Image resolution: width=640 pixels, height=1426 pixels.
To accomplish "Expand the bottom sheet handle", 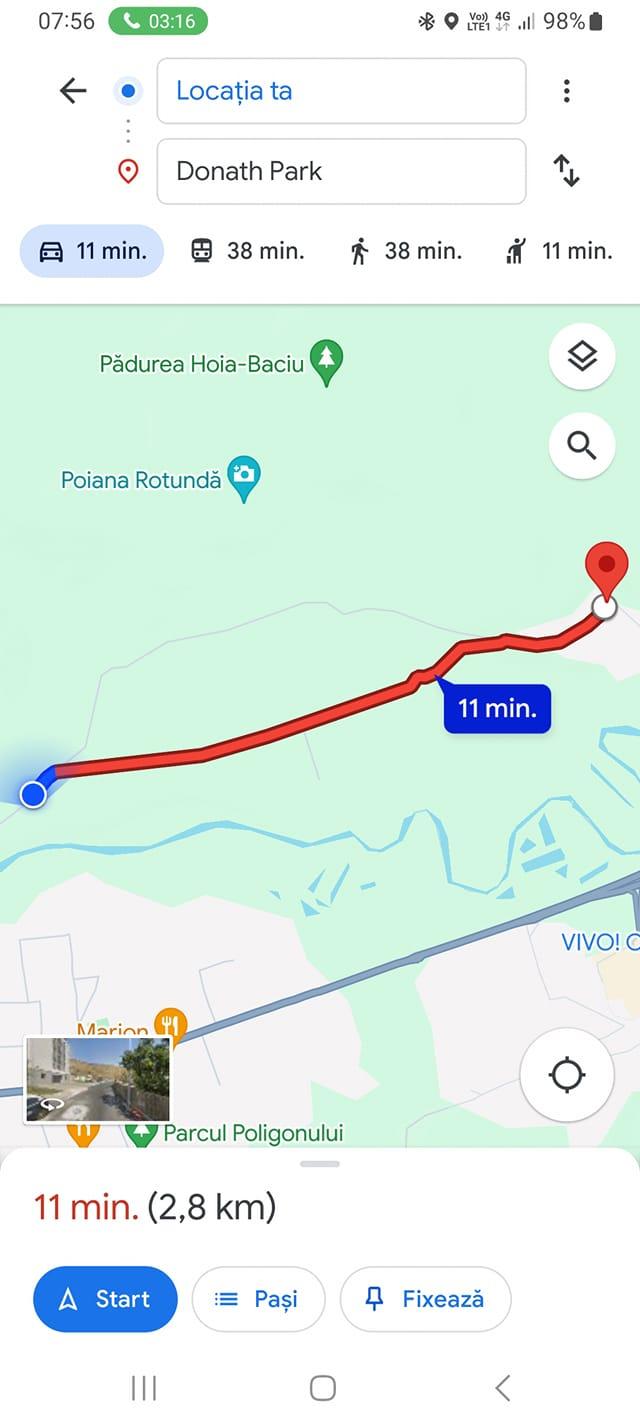I will (320, 1164).
